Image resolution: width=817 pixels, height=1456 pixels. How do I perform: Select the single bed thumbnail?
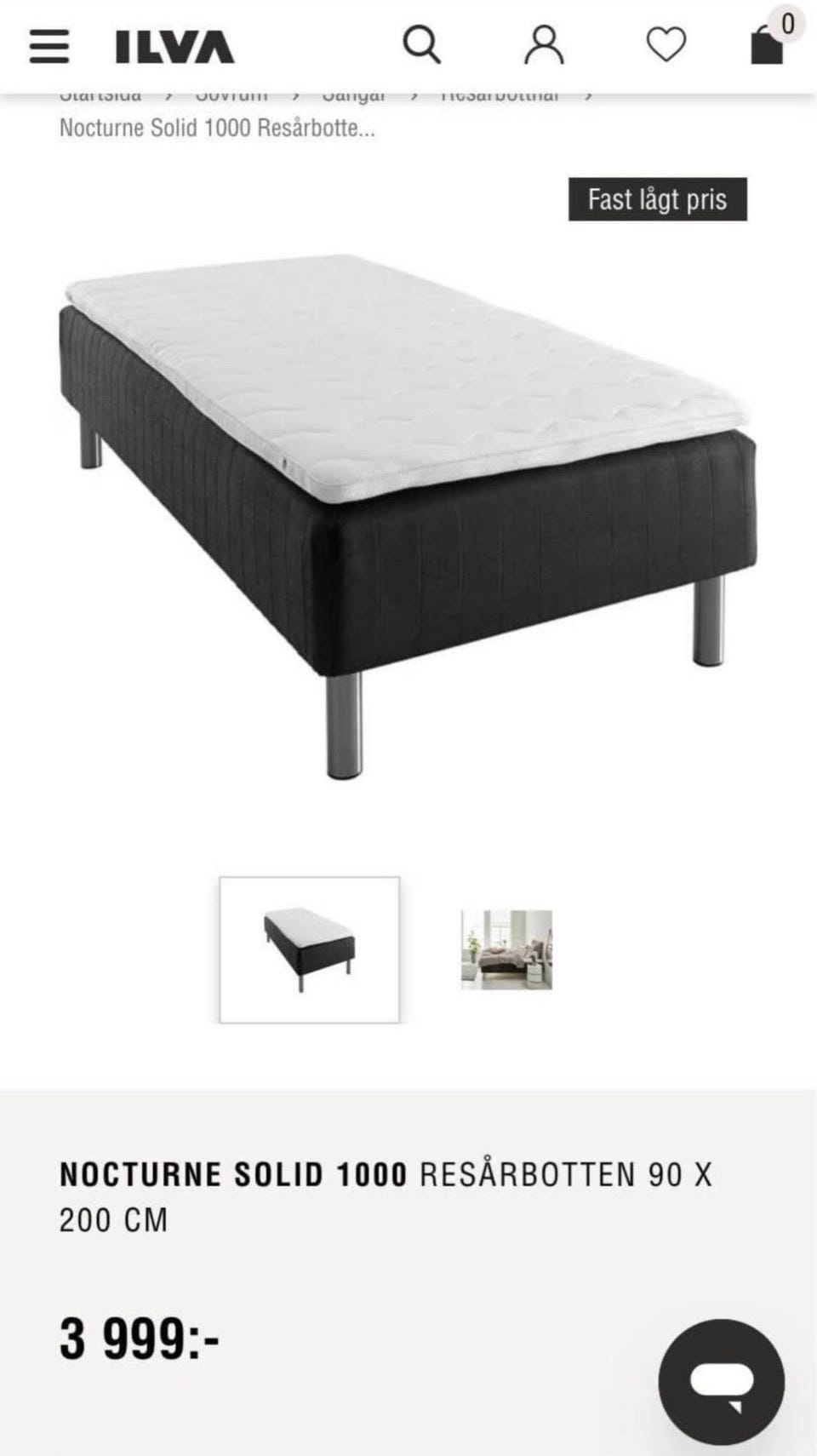pyautogui.click(x=309, y=949)
